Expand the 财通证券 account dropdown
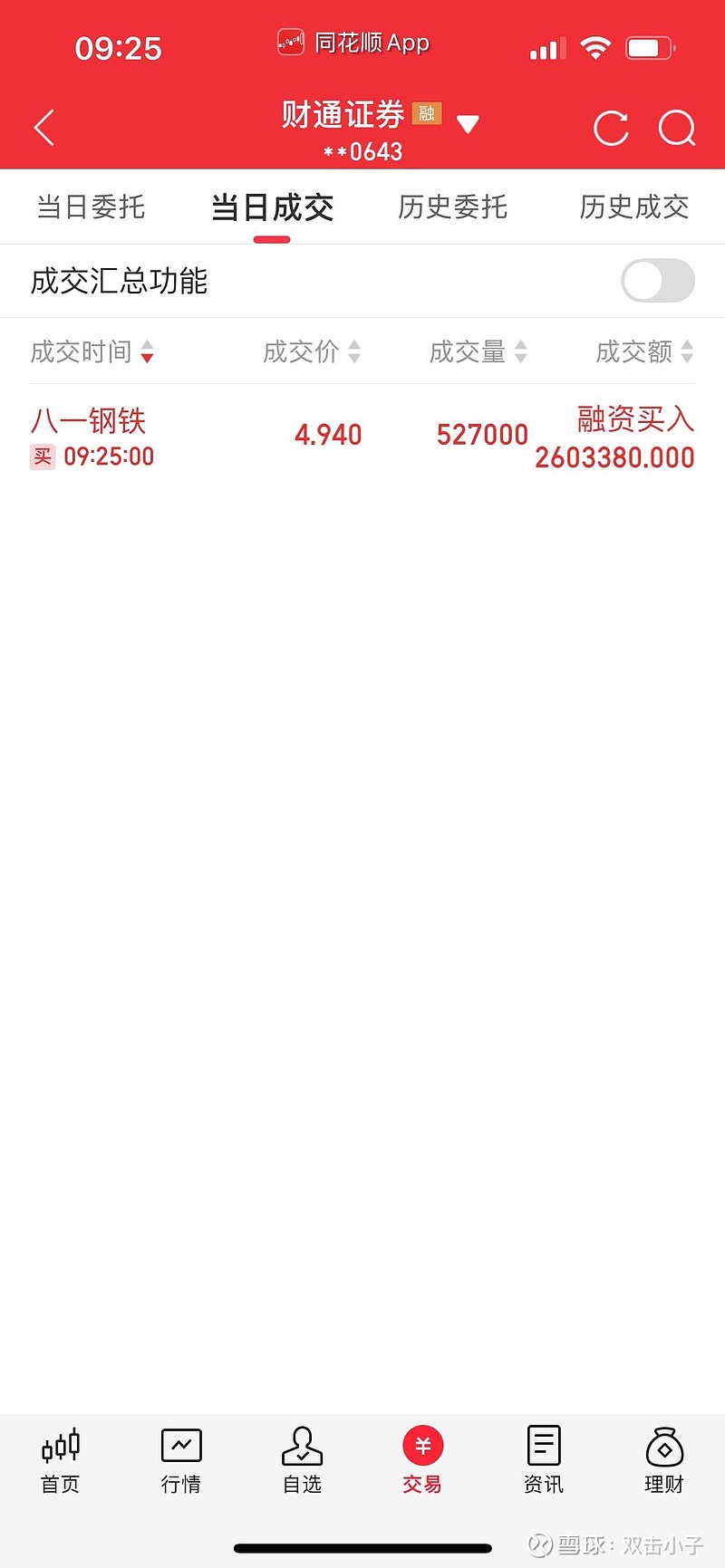The width and height of the screenshot is (725, 1568). 468,124
